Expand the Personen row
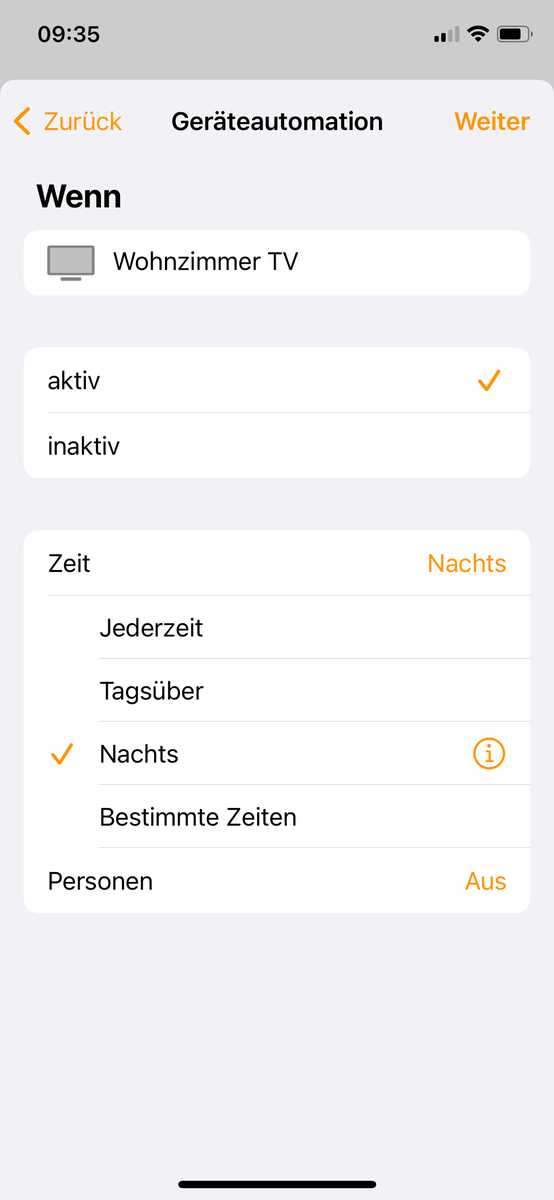This screenshot has width=554, height=1200. click(x=277, y=881)
